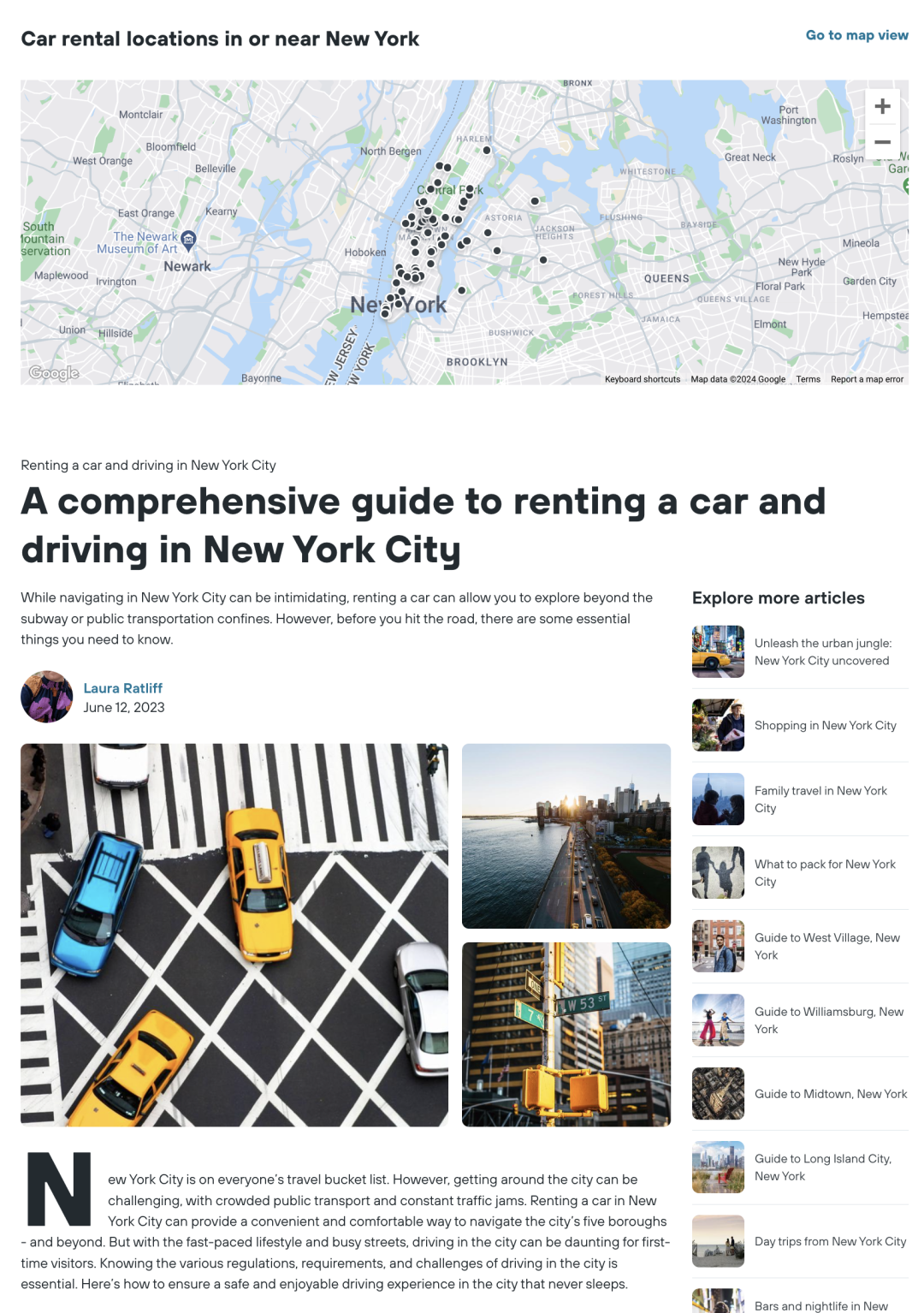Open author Laura Ratliff's profile
The height and width of the screenshot is (1313, 924).
[x=122, y=688]
